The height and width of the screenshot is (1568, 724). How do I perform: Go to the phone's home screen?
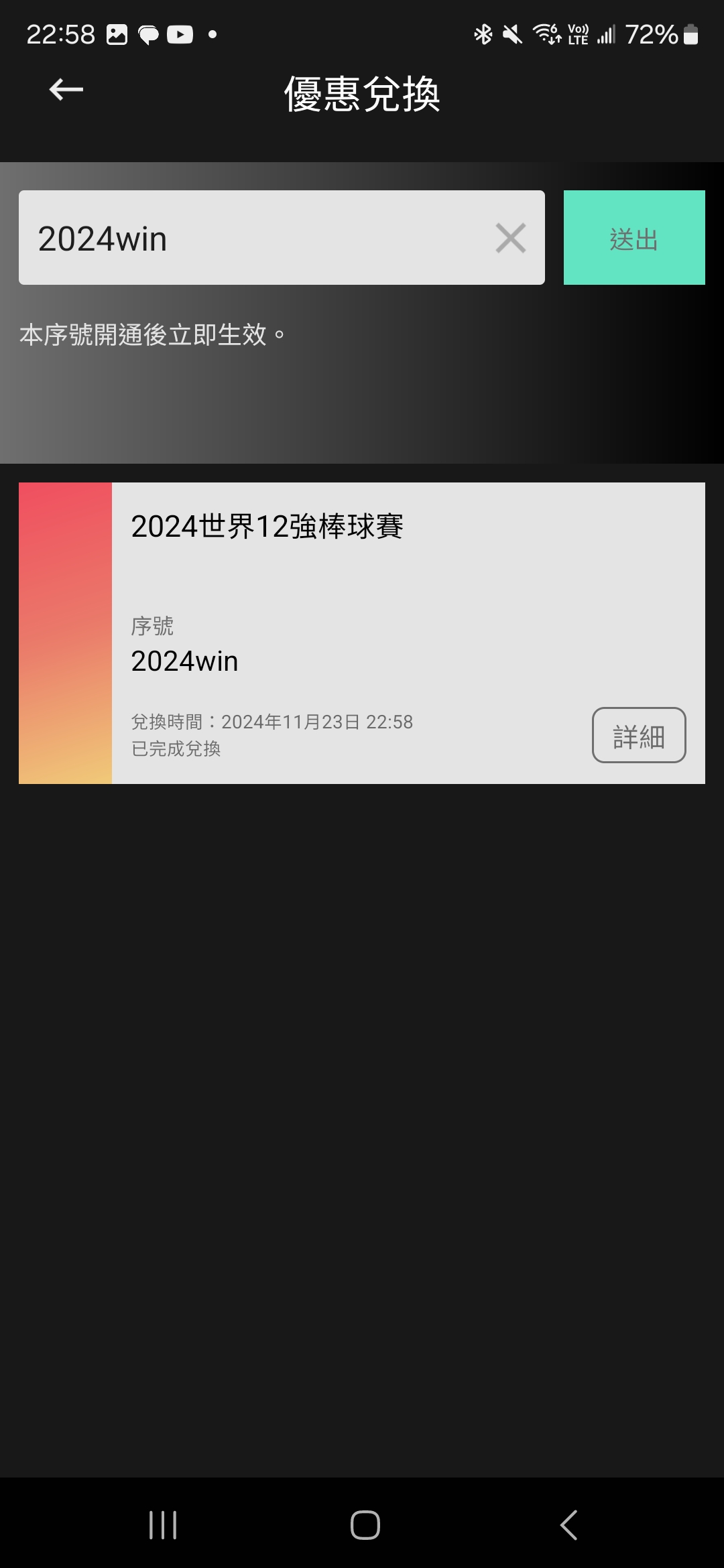click(365, 1525)
